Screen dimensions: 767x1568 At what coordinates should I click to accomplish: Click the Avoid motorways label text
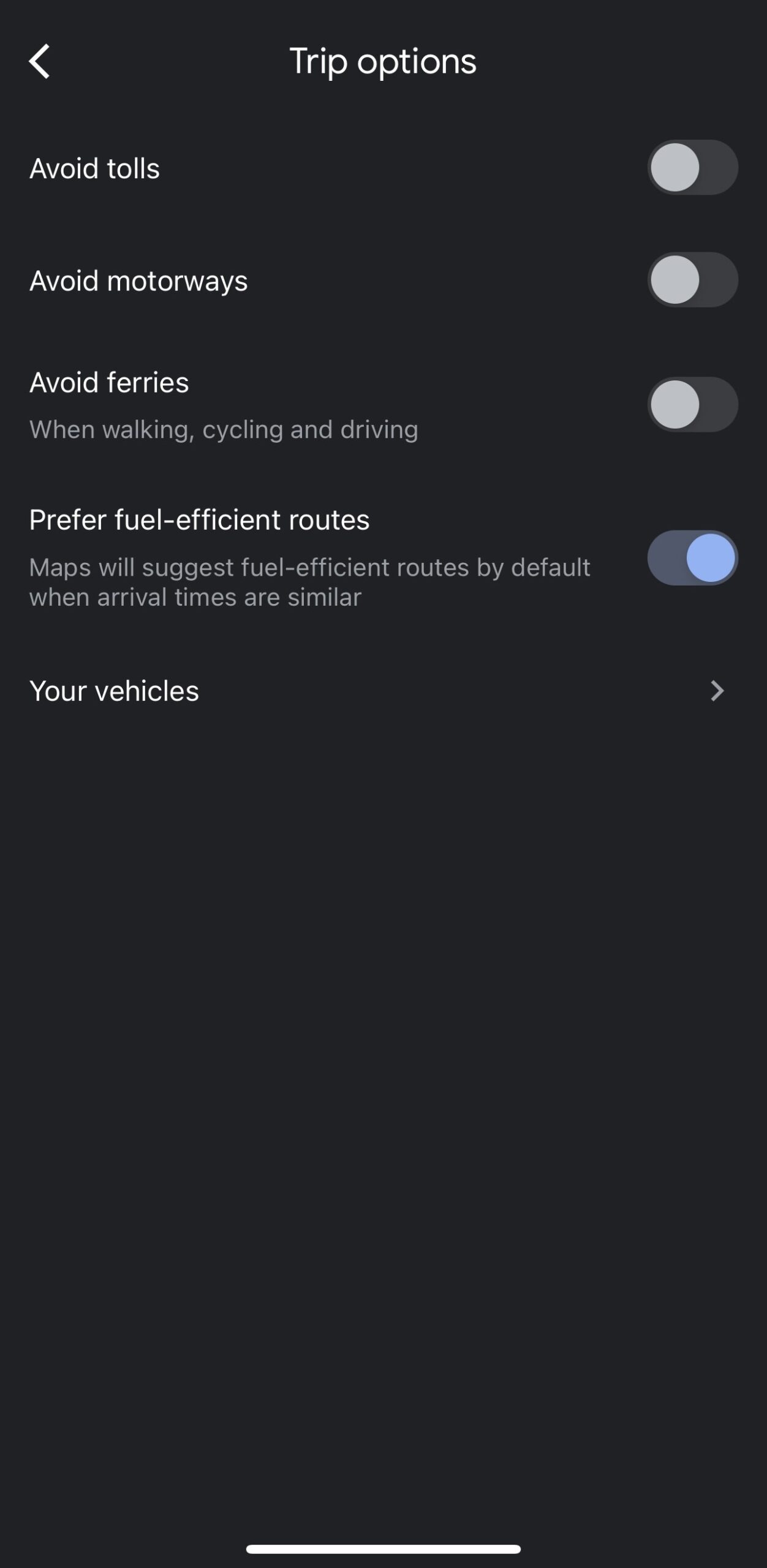click(x=138, y=281)
